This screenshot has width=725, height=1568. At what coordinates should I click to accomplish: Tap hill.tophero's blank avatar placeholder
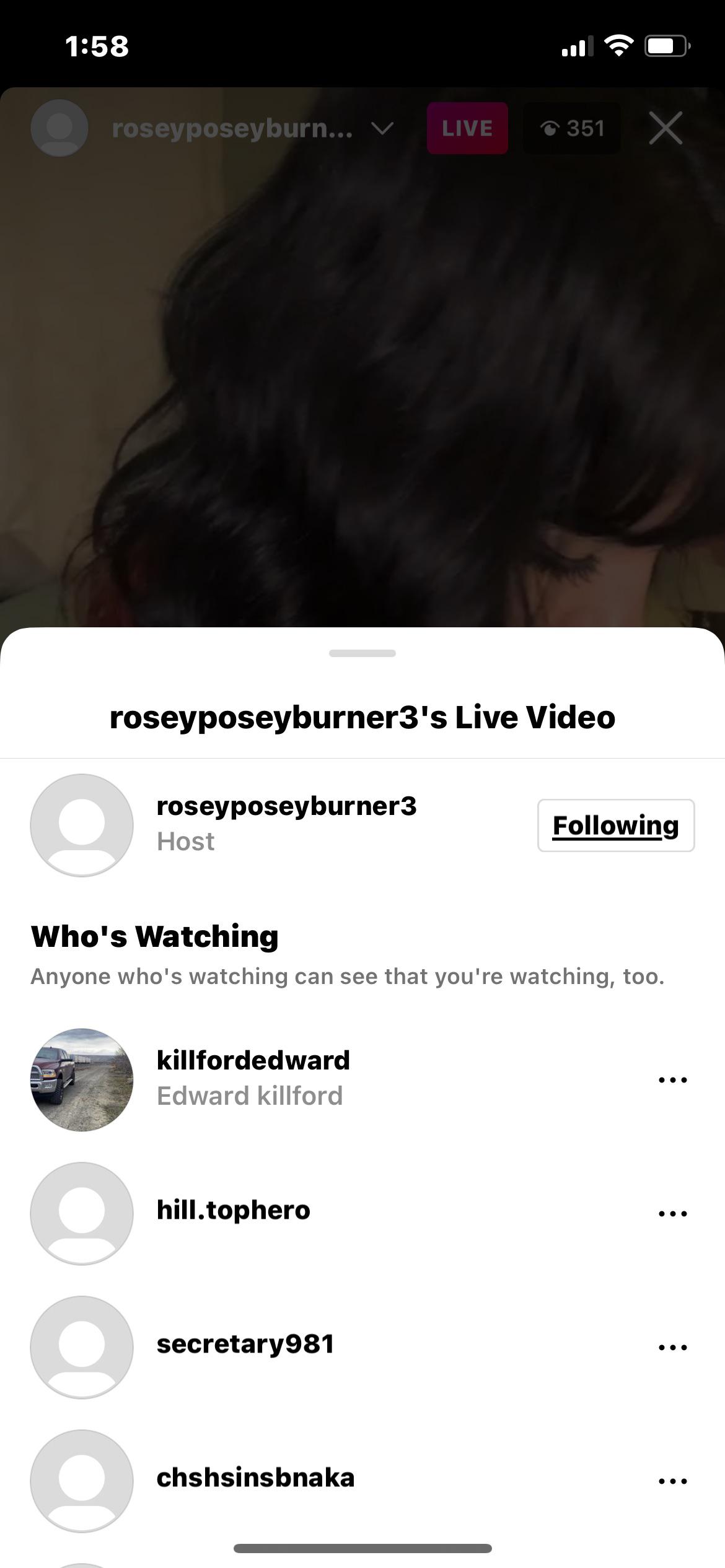81,1213
